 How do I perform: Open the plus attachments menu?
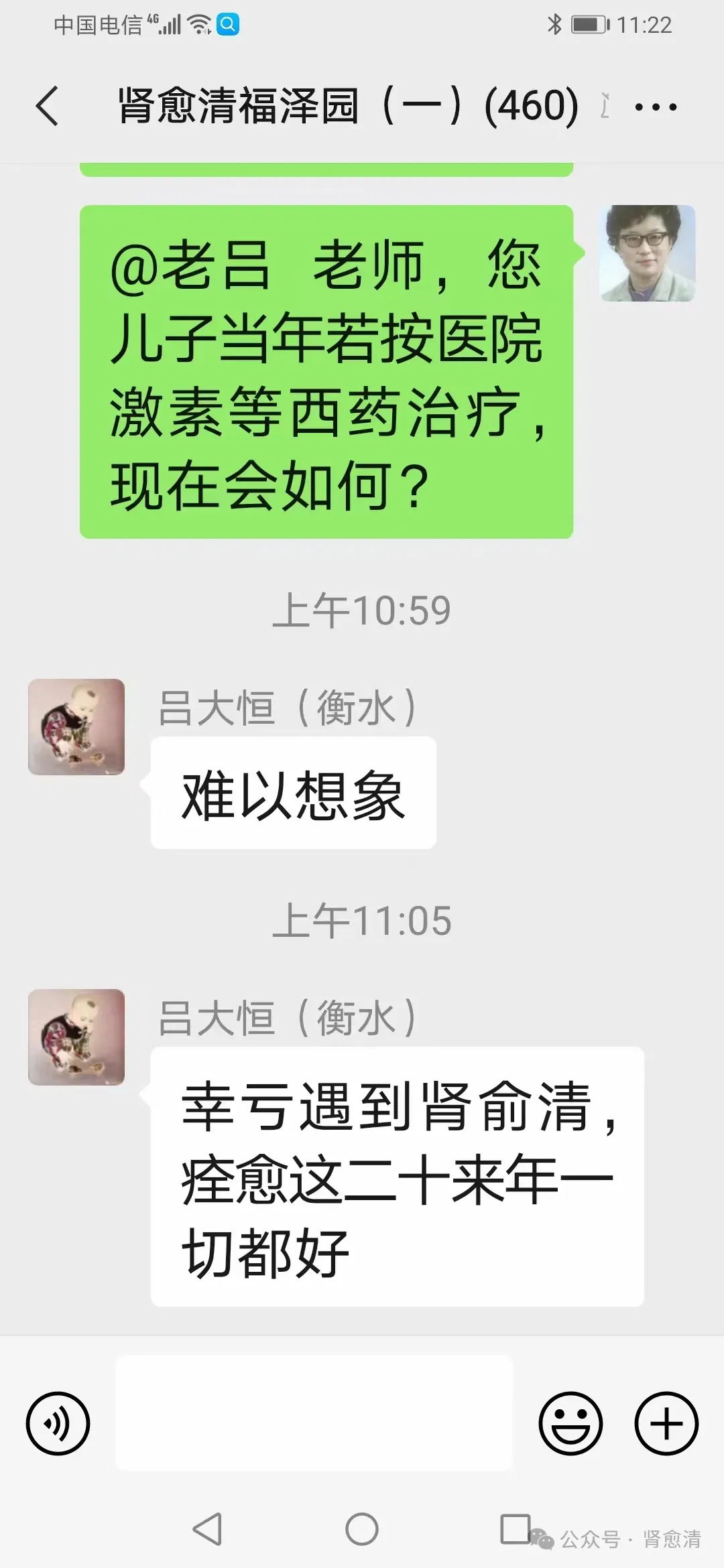(666, 1424)
